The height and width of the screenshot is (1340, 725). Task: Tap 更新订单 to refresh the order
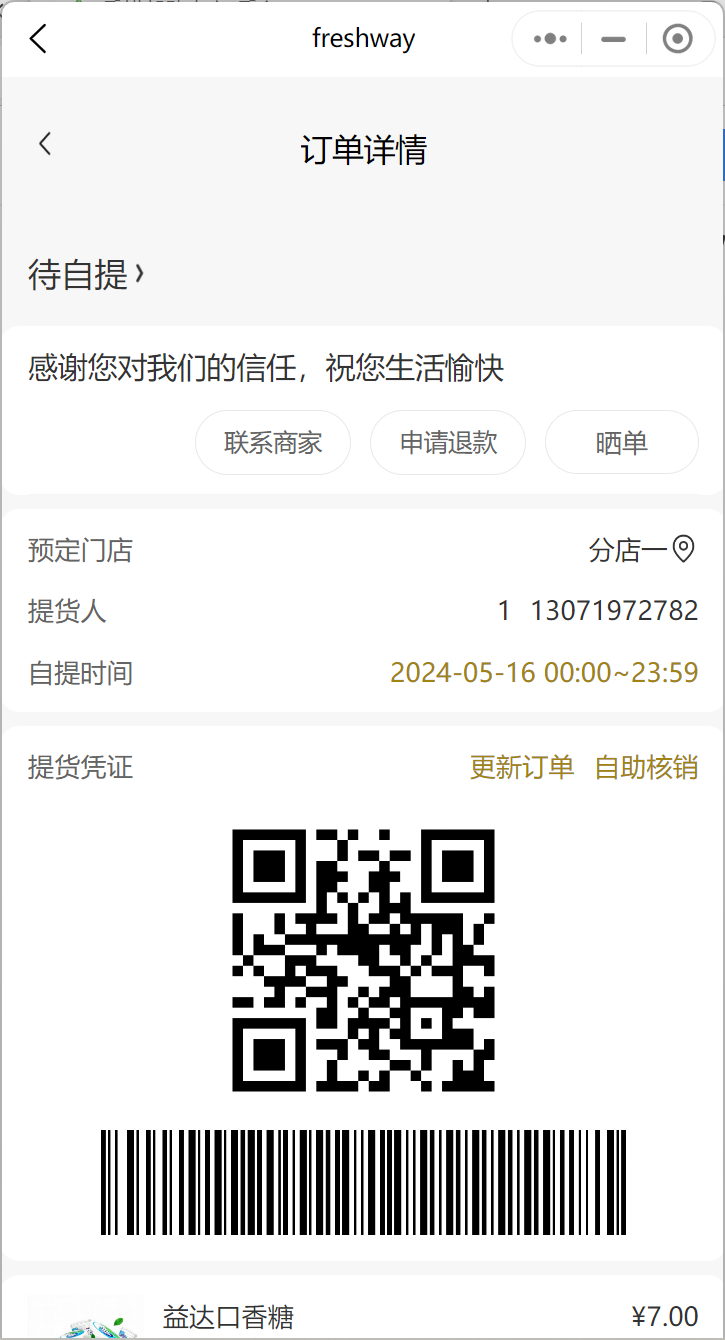click(x=522, y=768)
